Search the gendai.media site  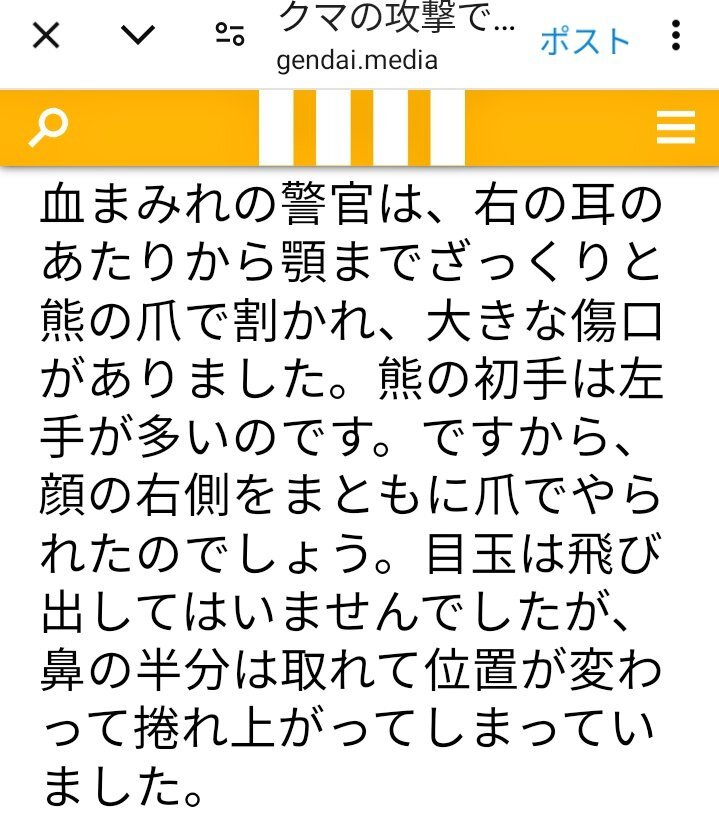(47, 129)
